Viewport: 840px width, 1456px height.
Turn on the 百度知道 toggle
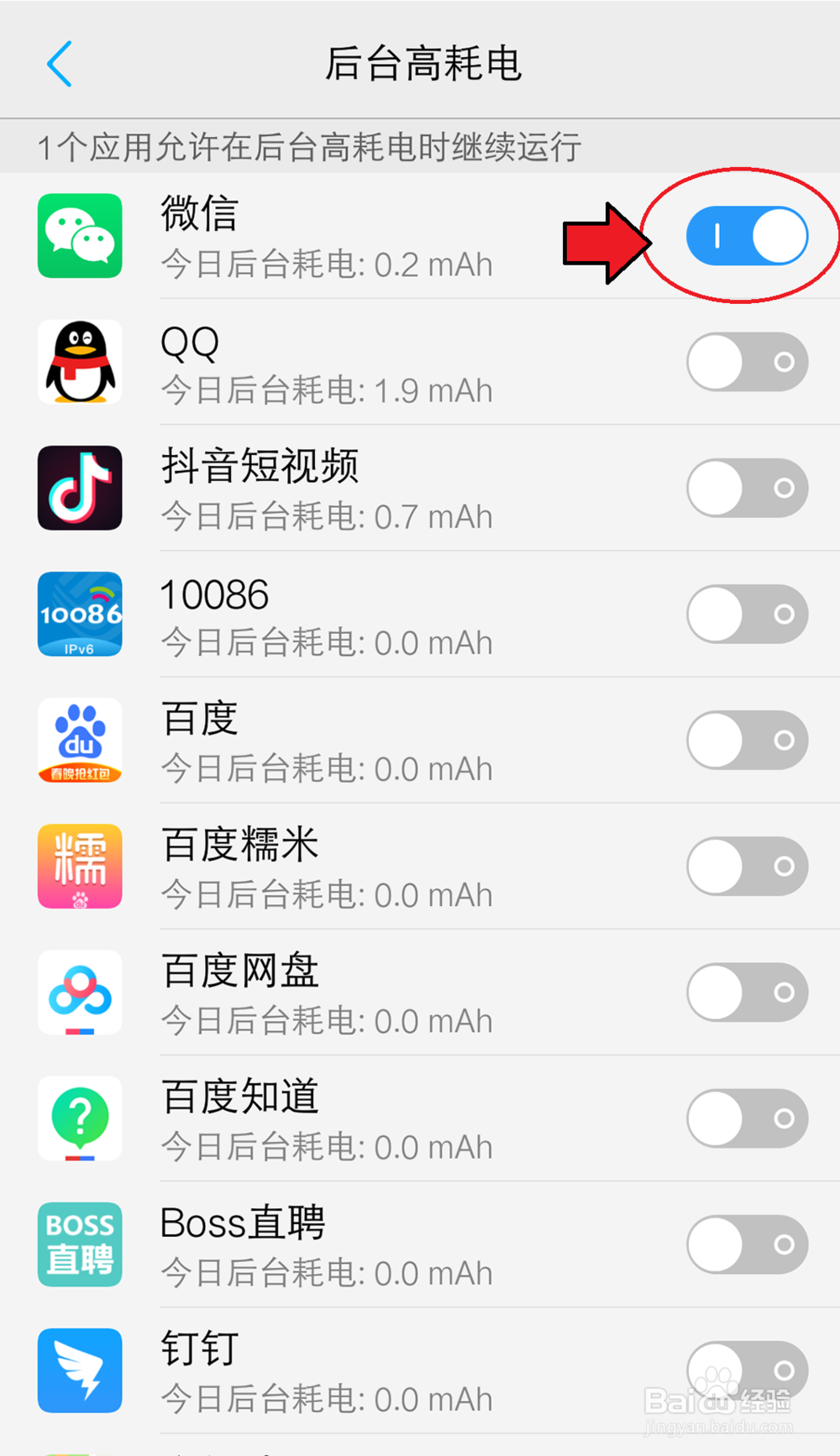[747, 1118]
